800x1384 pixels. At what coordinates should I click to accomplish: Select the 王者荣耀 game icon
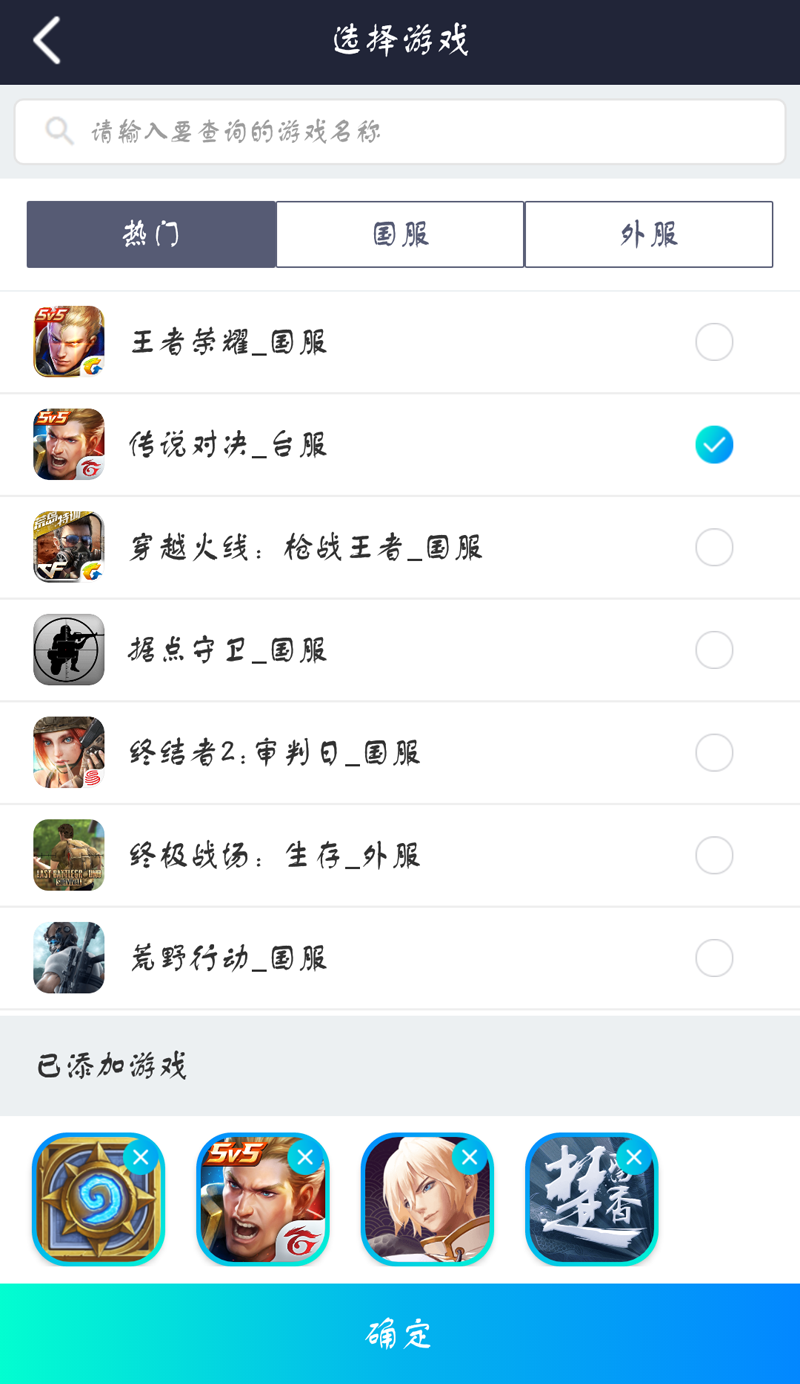[68, 342]
